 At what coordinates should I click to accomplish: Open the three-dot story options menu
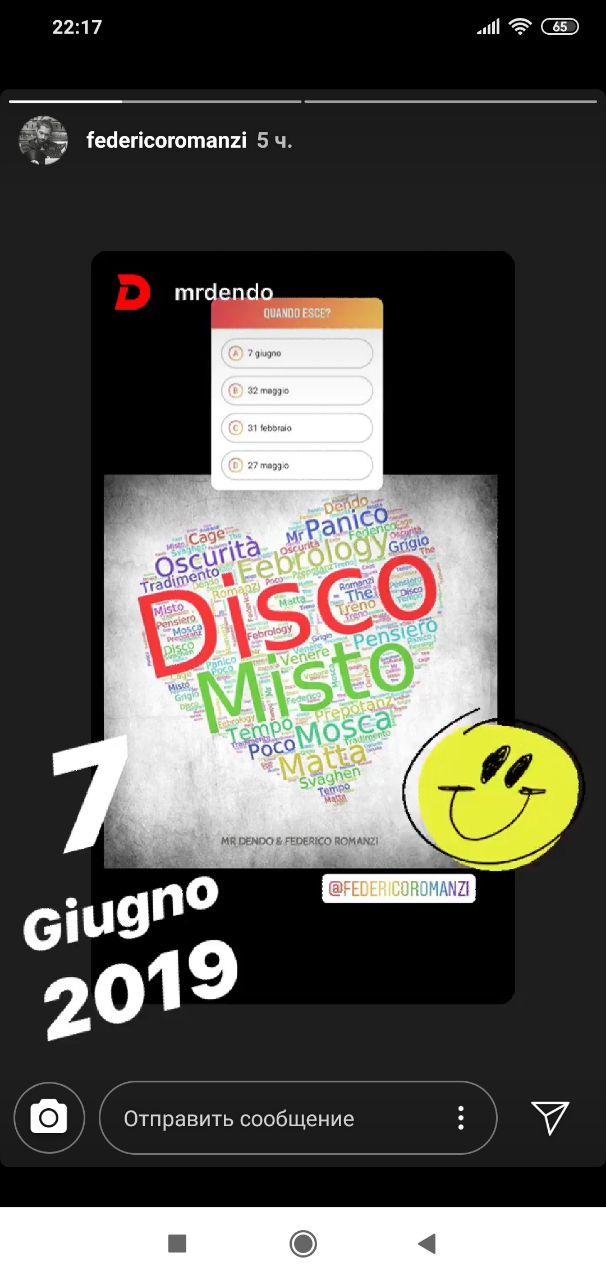(x=461, y=1118)
